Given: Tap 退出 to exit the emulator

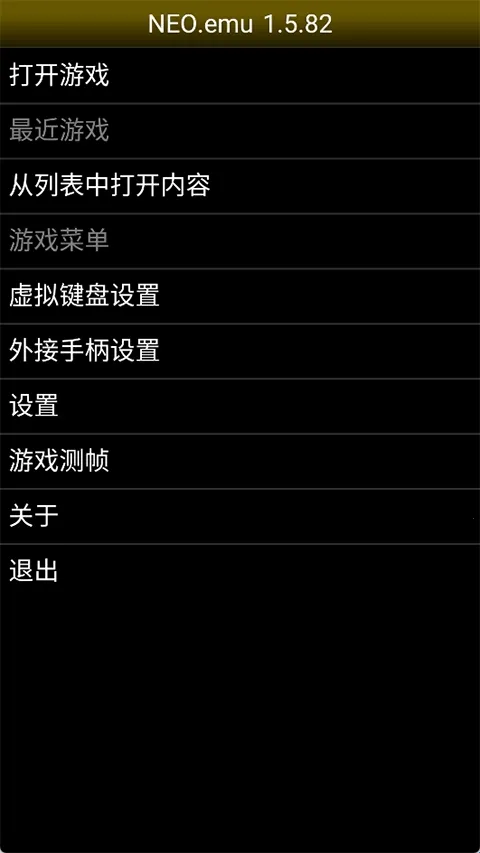Looking at the screenshot, I should tap(240, 571).
